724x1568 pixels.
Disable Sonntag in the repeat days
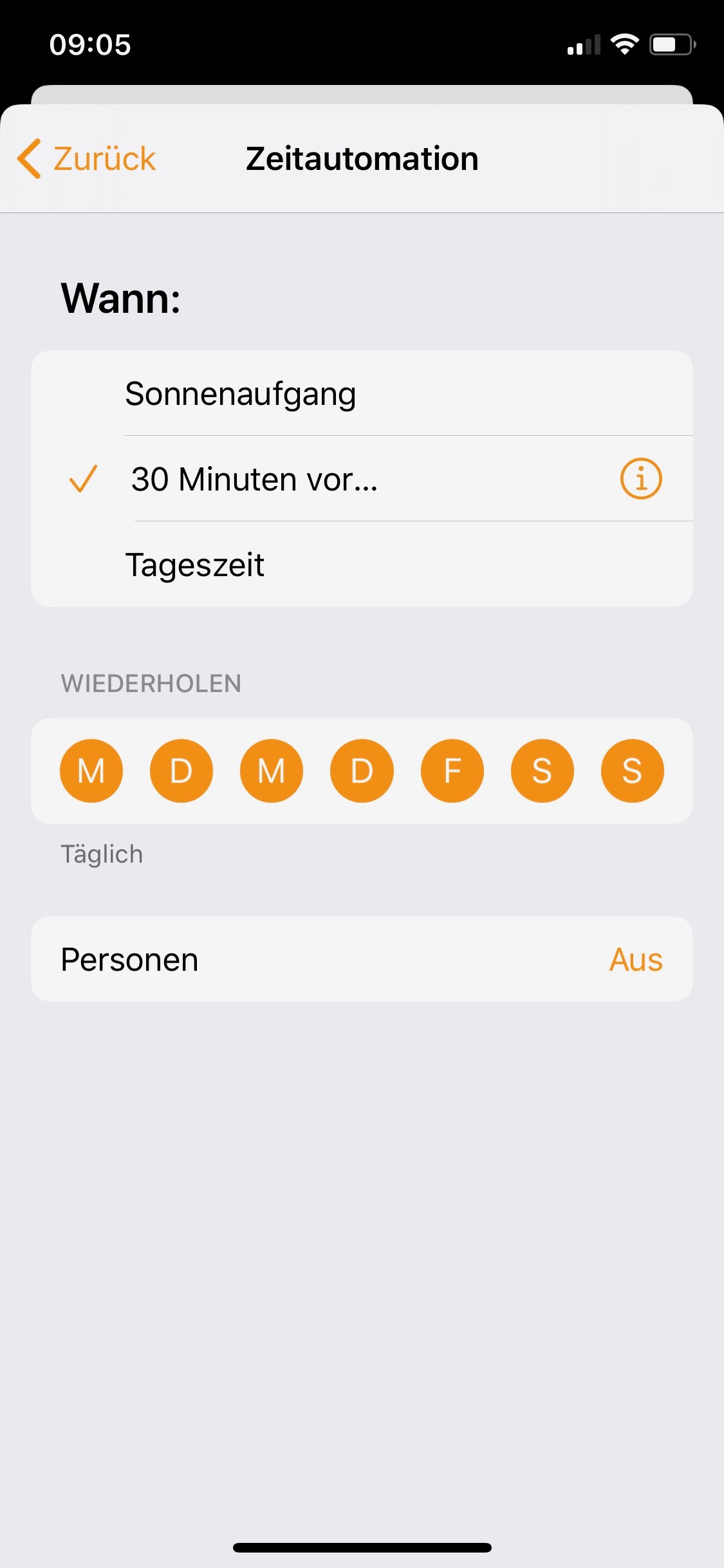coord(633,771)
